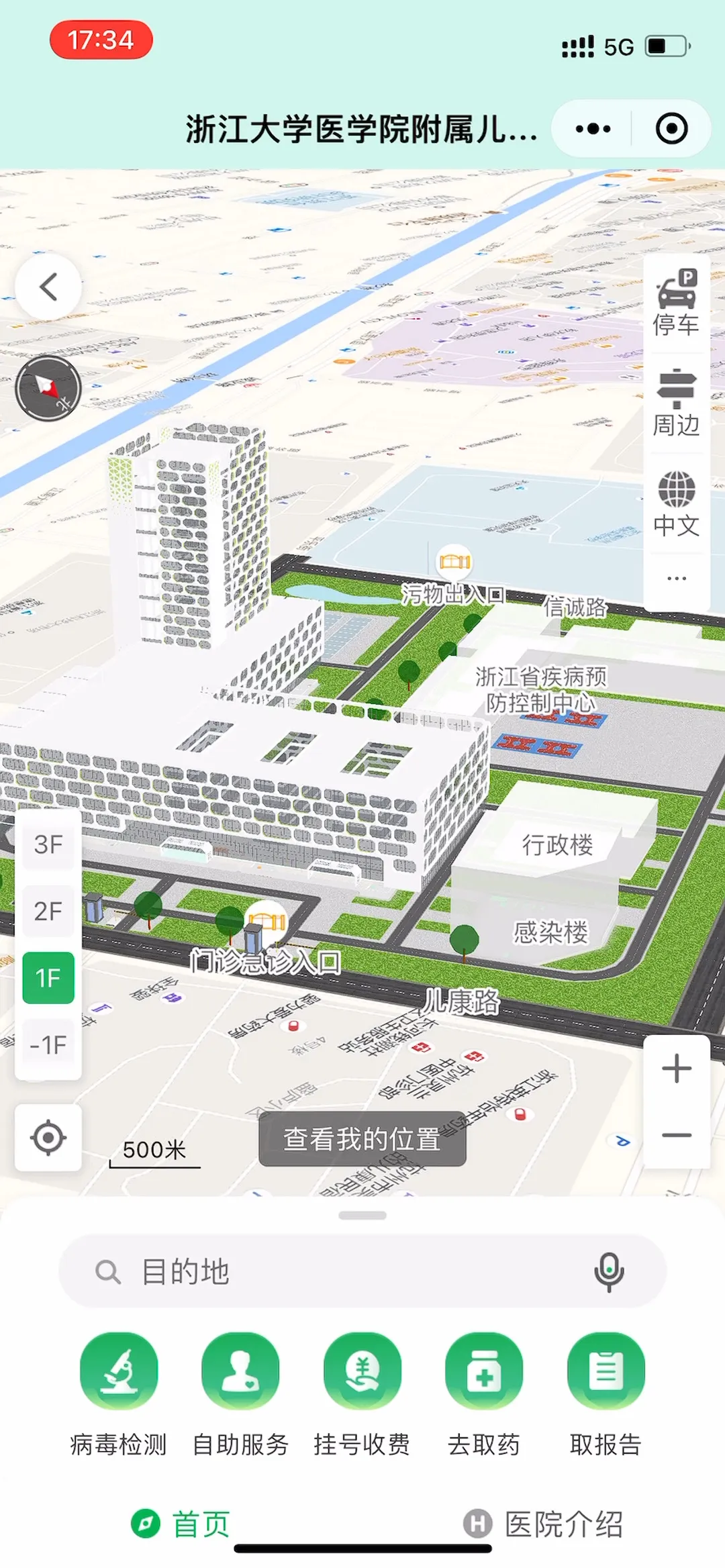Switch to the 医院介绍 tab
Viewport: 725px width, 1568px height.
544,1524
